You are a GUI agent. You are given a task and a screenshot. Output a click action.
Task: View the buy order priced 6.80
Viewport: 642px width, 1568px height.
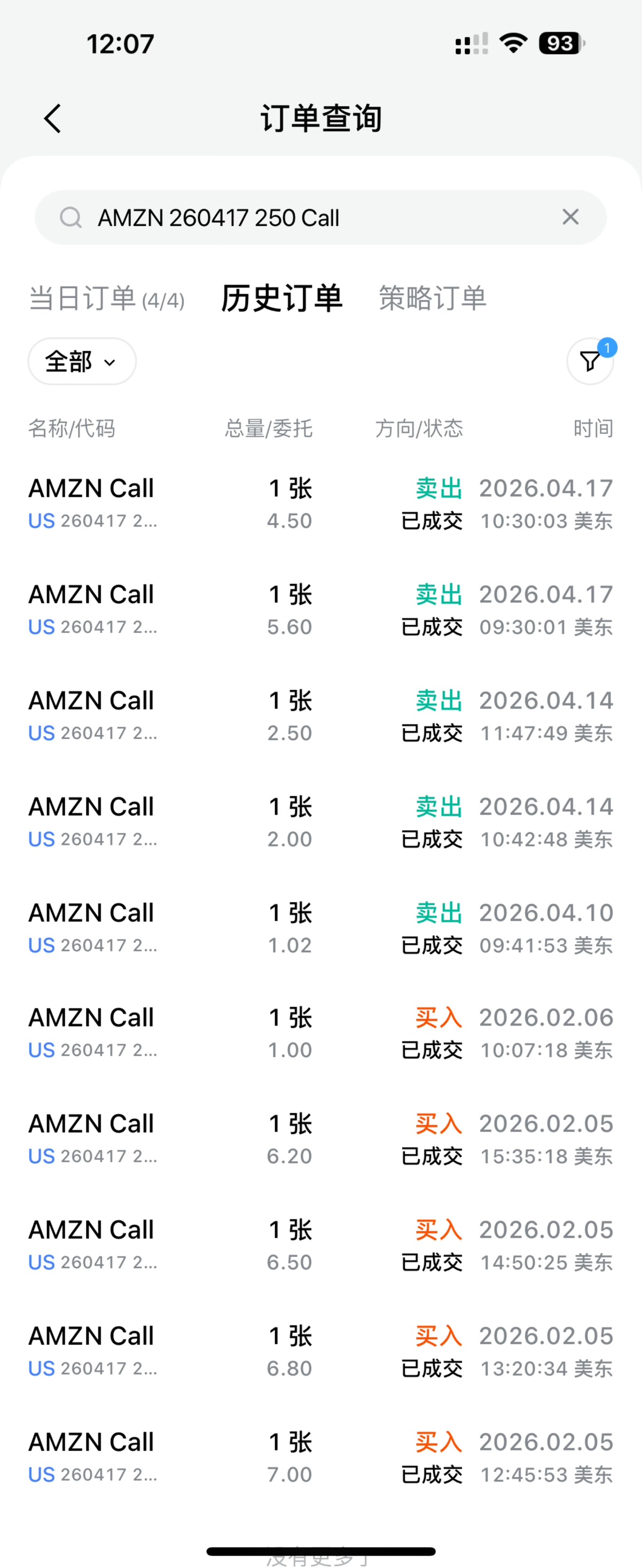[x=320, y=1352]
